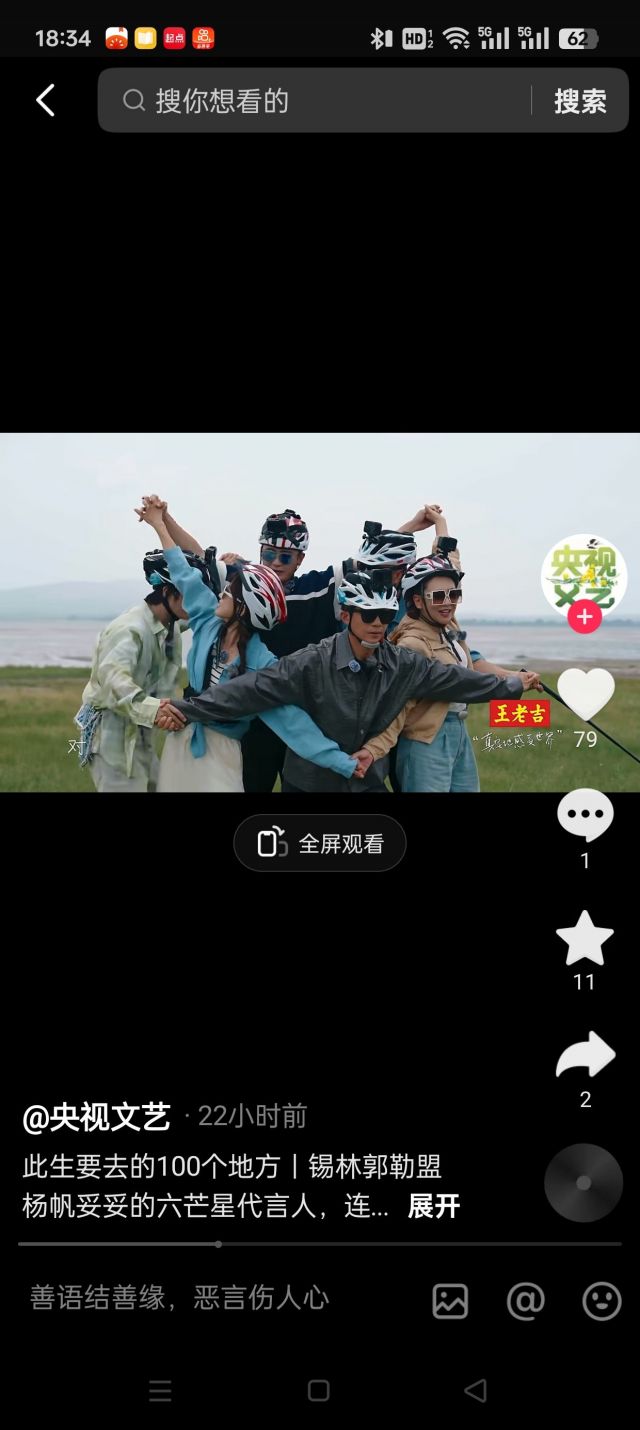Mention someone with the @ icon

(x=525, y=1300)
